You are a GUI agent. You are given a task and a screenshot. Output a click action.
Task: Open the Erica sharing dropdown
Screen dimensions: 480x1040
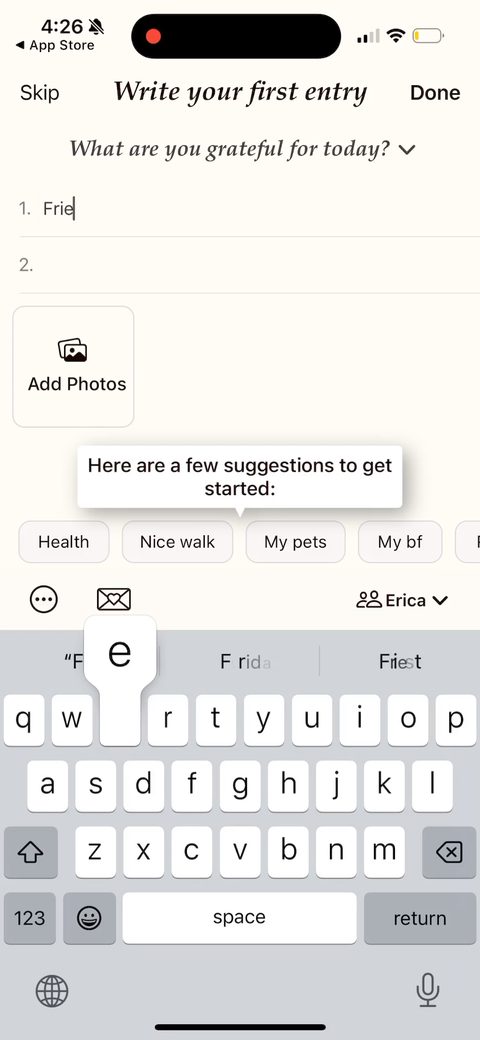[x=402, y=600]
